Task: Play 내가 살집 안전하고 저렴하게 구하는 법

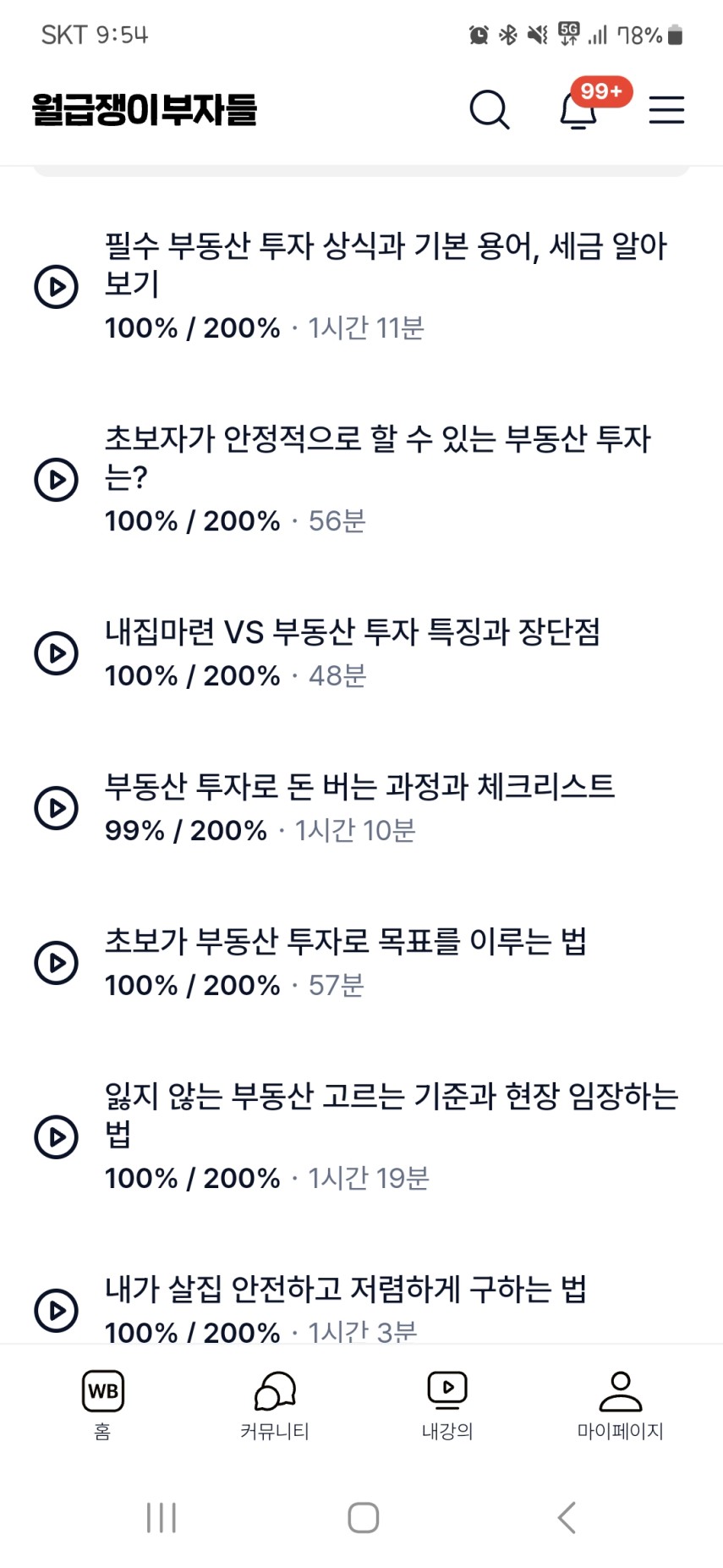Action: (56, 1310)
